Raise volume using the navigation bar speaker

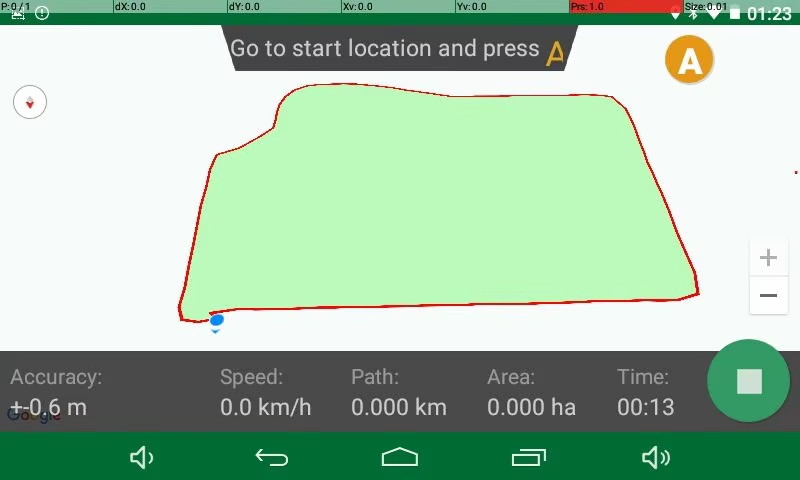(x=656, y=457)
